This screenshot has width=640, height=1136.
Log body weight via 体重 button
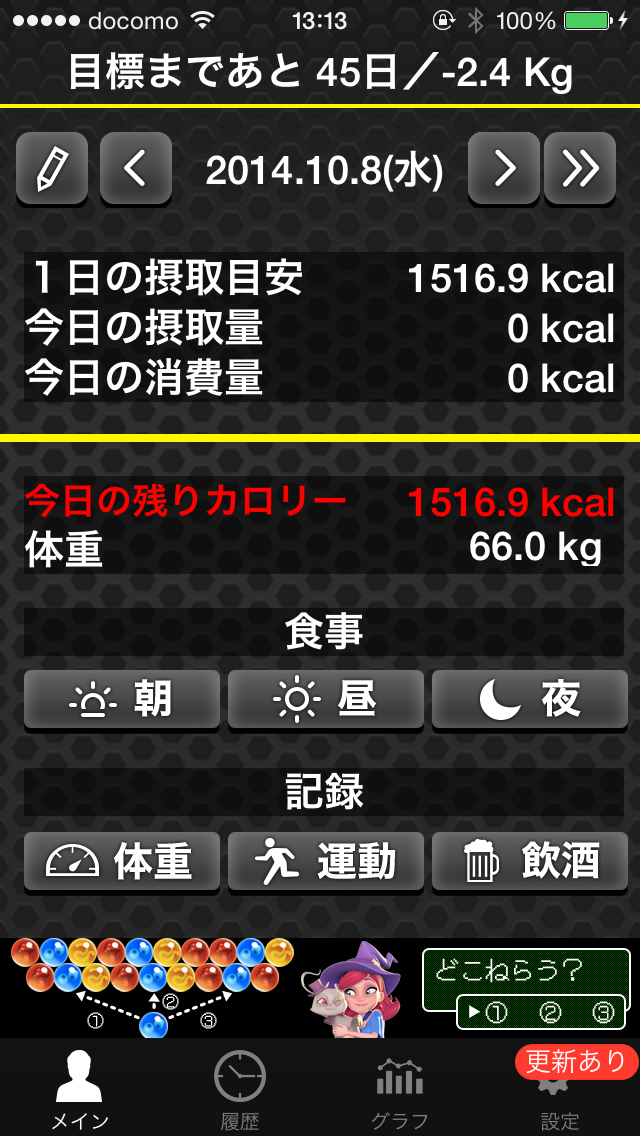tap(122, 861)
